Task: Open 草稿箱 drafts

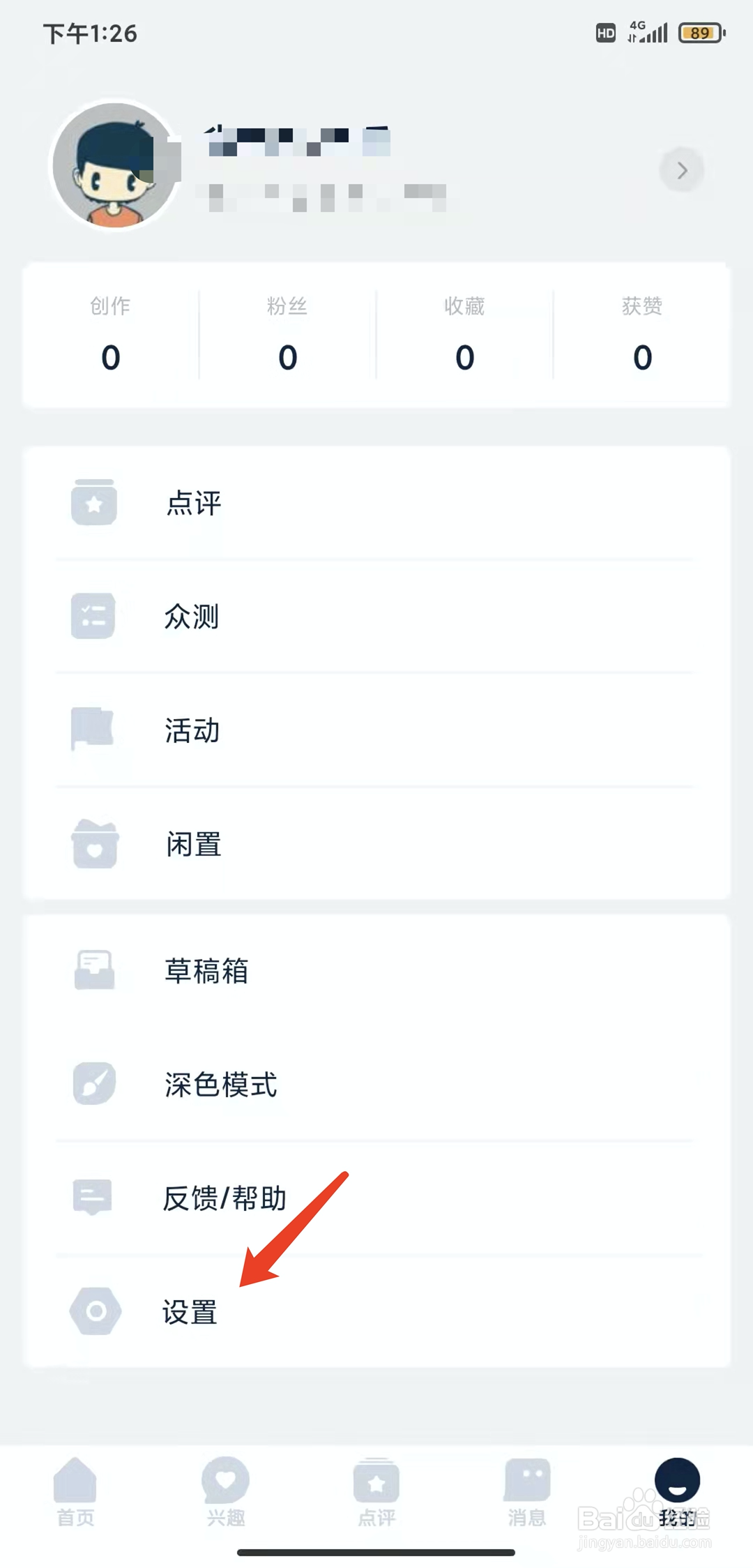Action: tap(376, 970)
